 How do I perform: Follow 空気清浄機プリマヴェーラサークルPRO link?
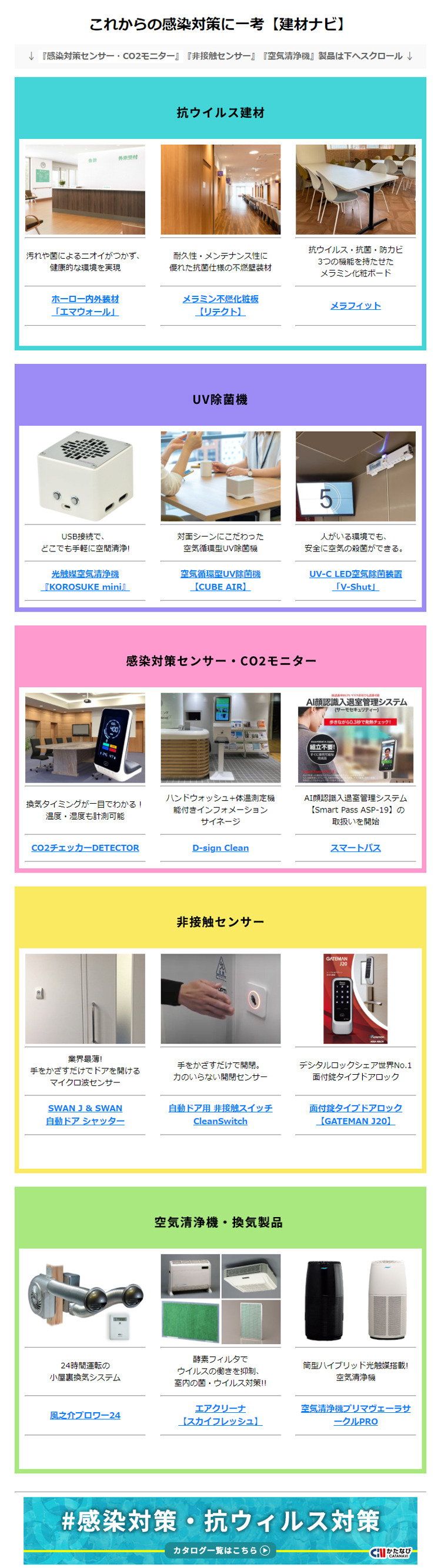click(x=355, y=1415)
